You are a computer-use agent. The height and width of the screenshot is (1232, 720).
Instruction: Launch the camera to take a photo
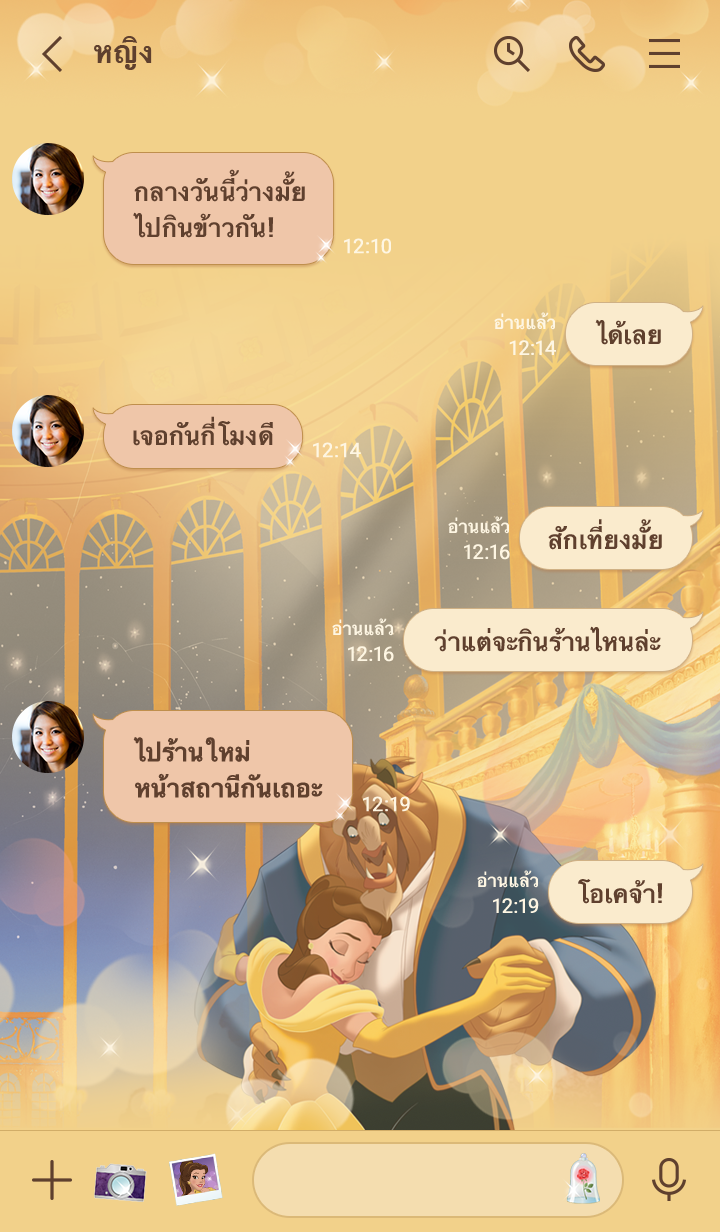tap(120, 1181)
